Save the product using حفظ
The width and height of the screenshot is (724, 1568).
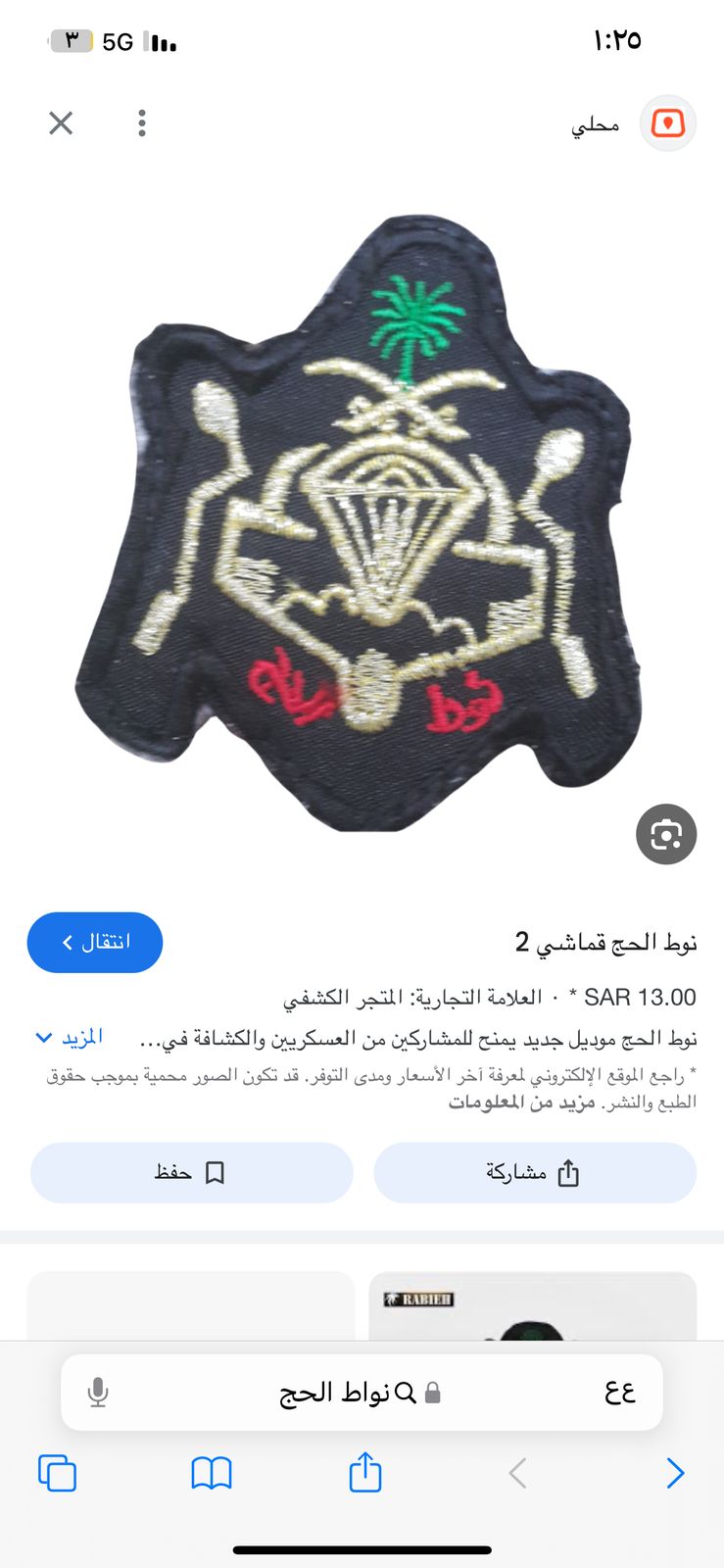point(192,1172)
